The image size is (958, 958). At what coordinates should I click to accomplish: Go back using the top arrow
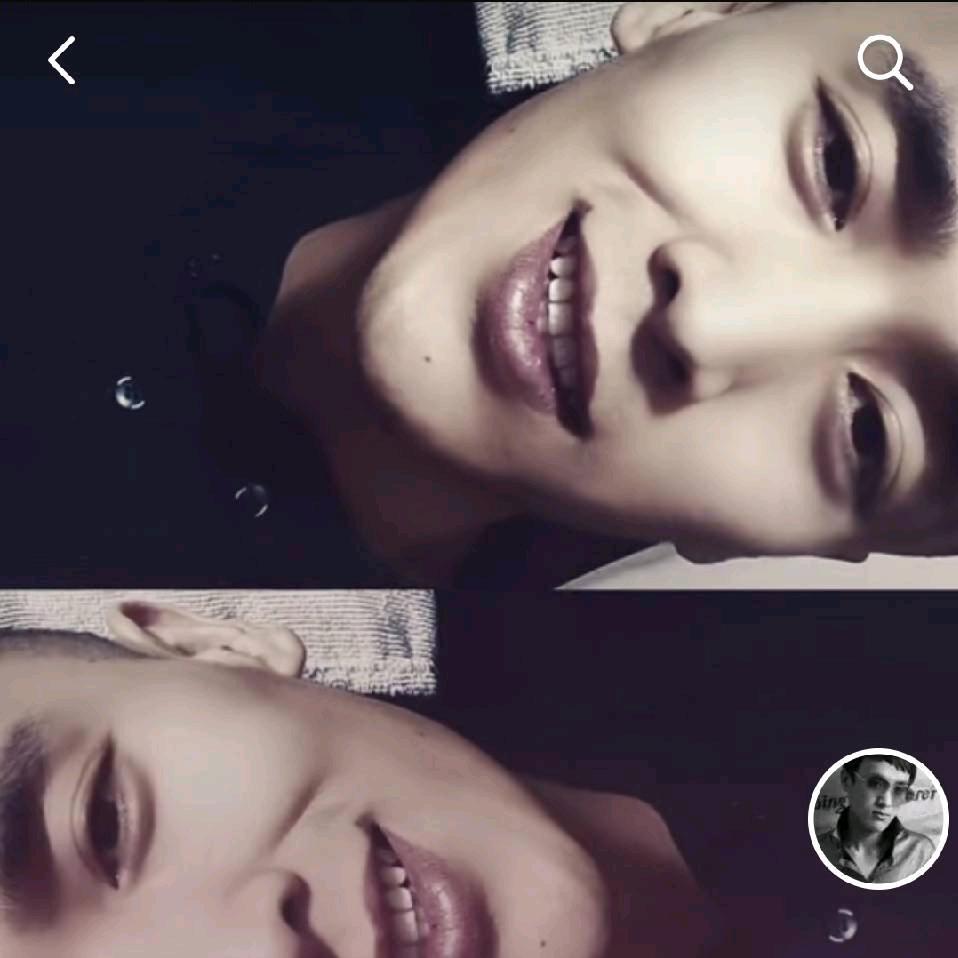pyautogui.click(x=63, y=61)
